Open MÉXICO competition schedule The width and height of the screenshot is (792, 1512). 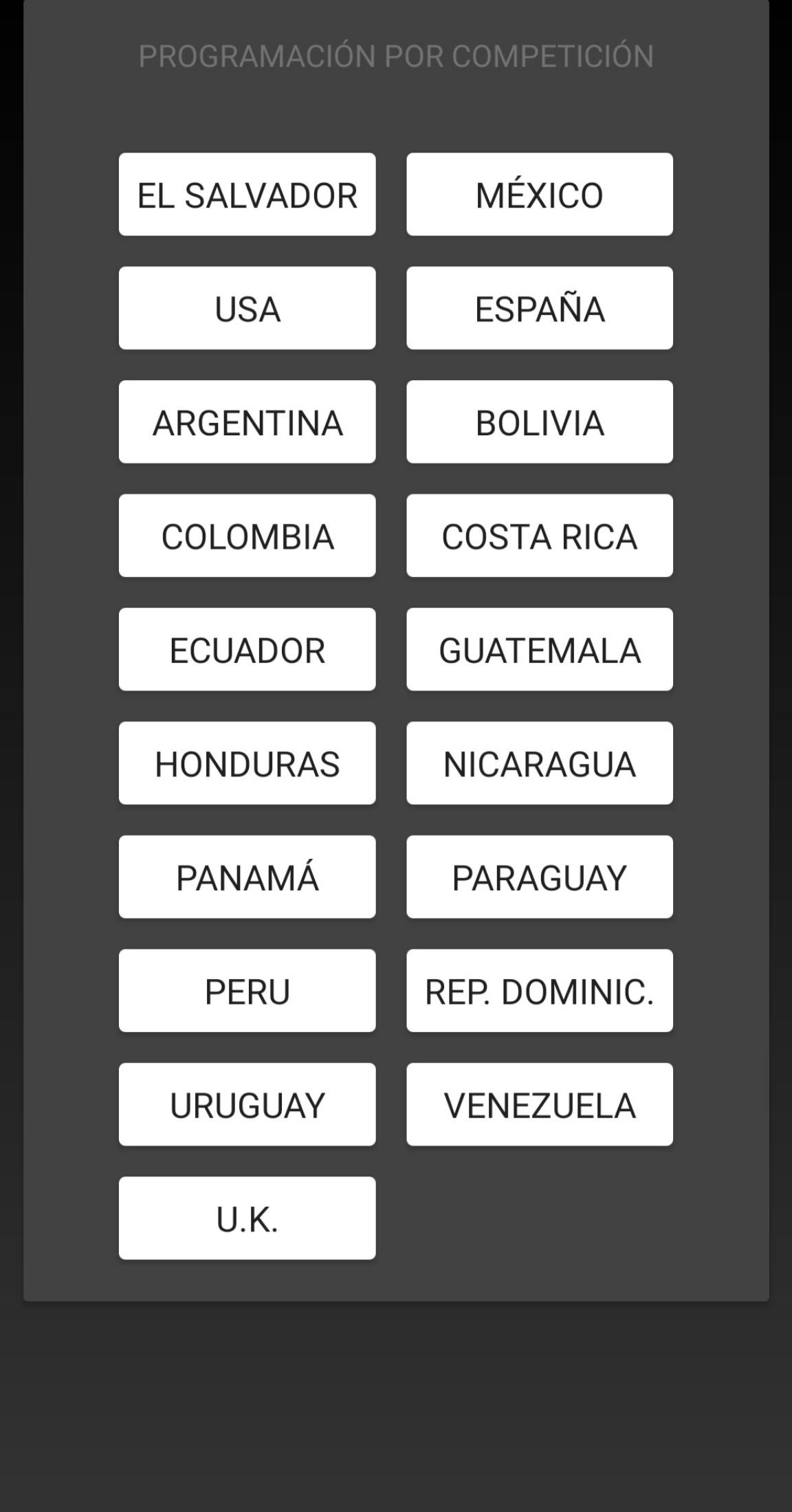point(539,195)
